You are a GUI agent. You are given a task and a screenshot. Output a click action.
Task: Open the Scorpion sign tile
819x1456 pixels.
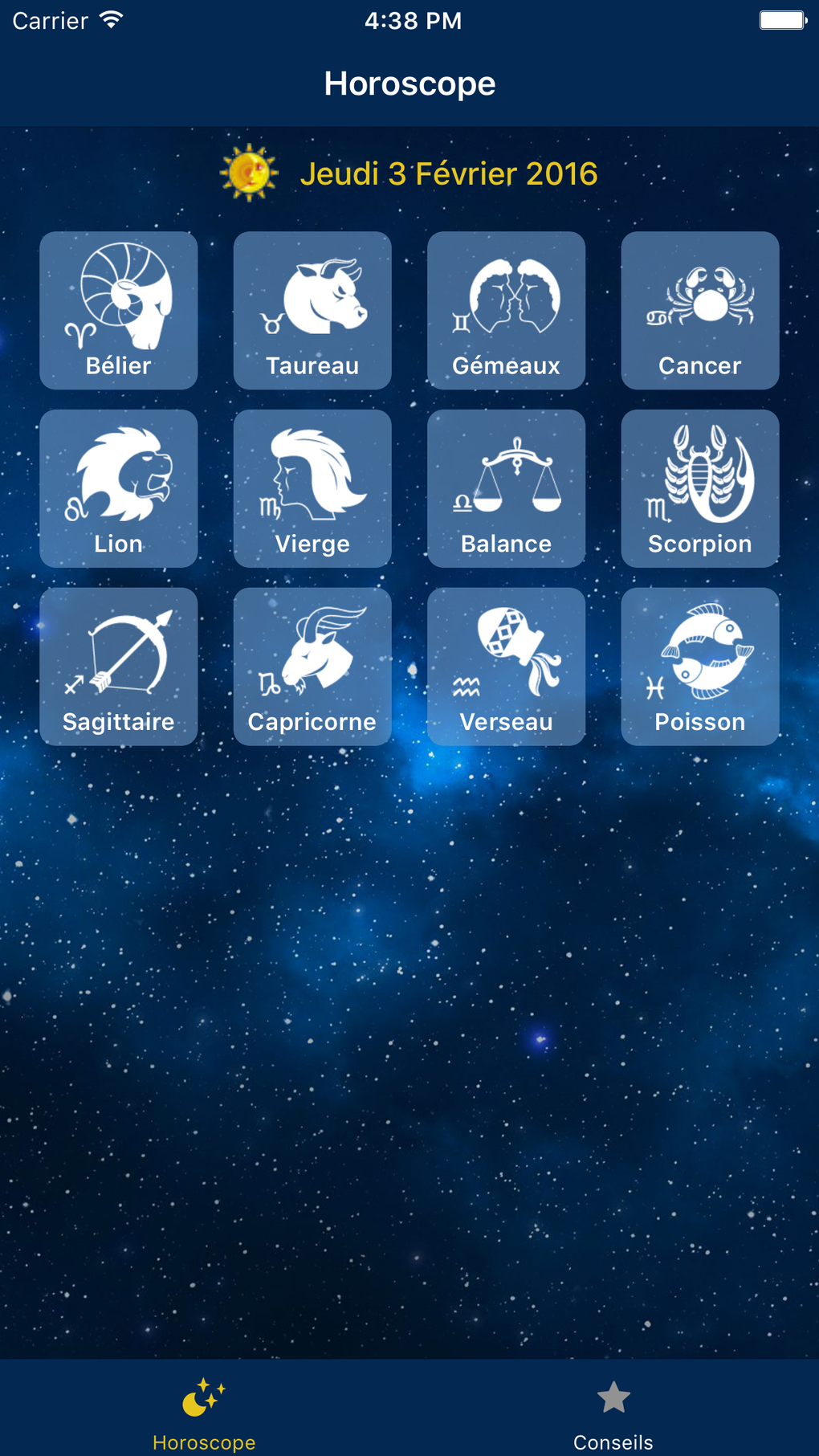(700, 488)
